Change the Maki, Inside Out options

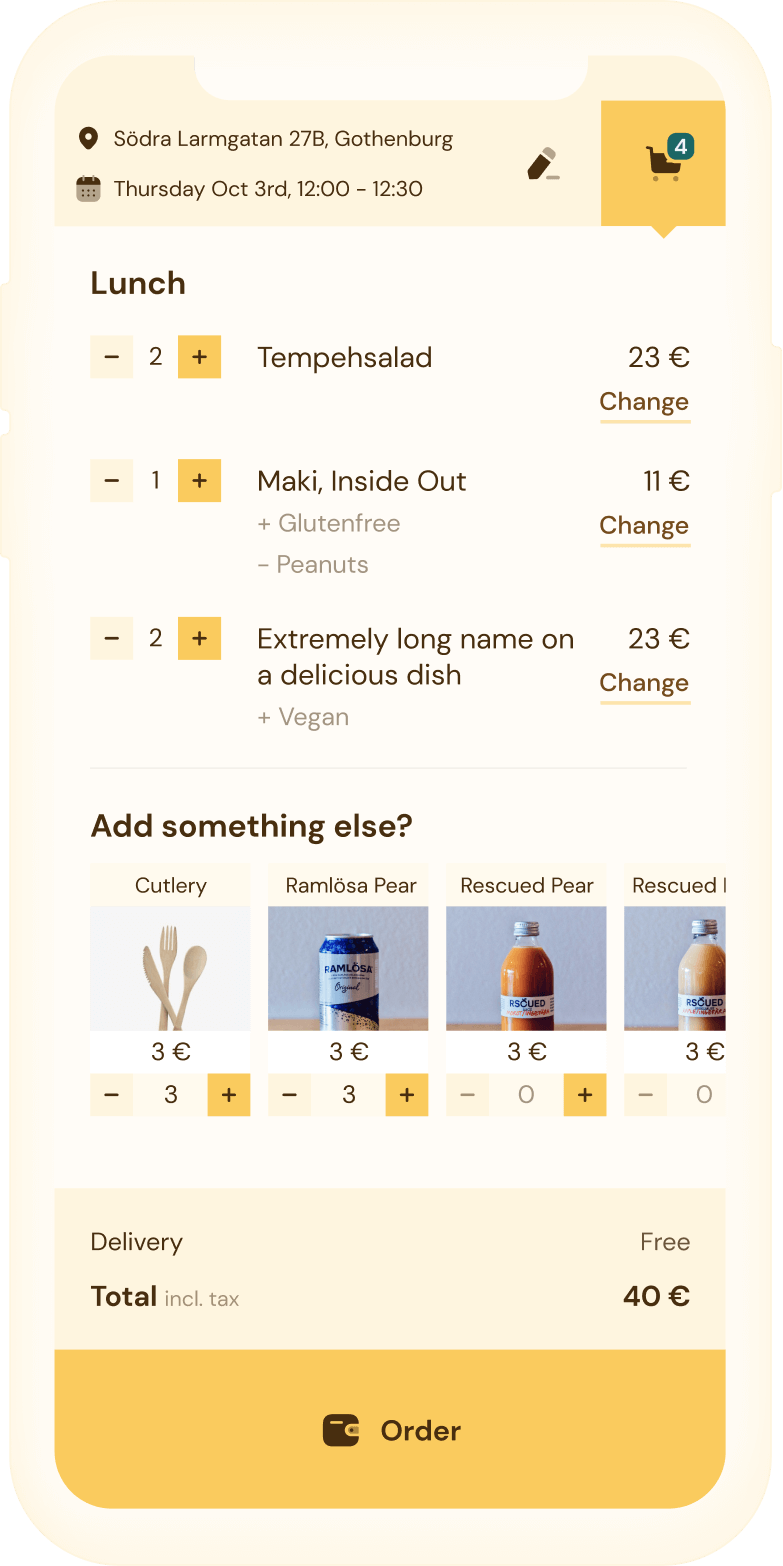coord(645,527)
